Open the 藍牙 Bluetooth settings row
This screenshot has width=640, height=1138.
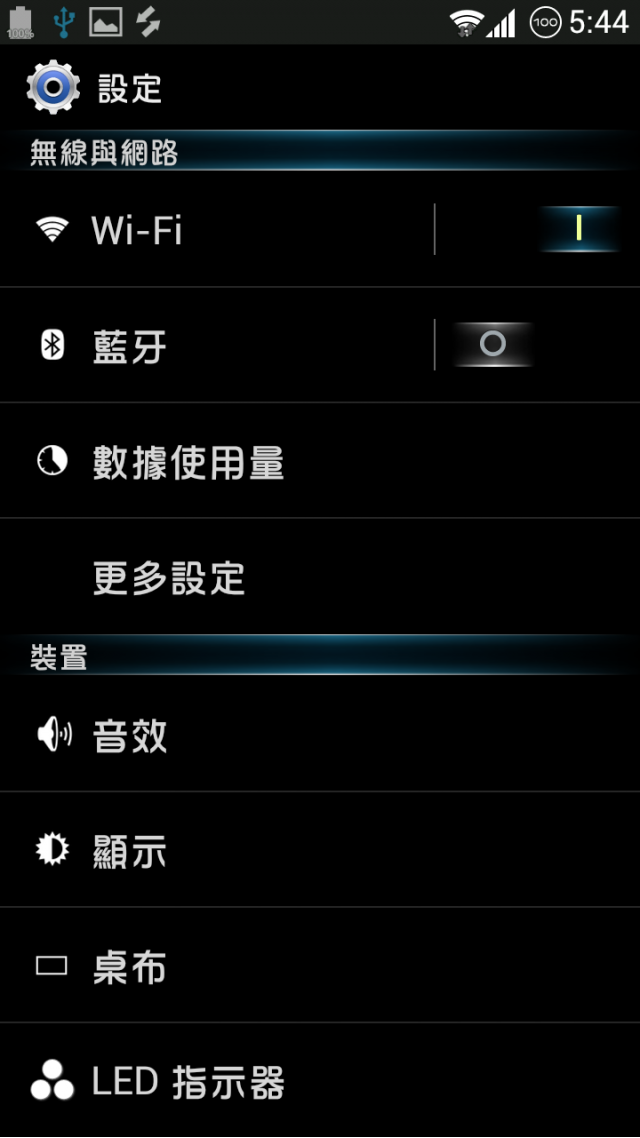(216, 345)
